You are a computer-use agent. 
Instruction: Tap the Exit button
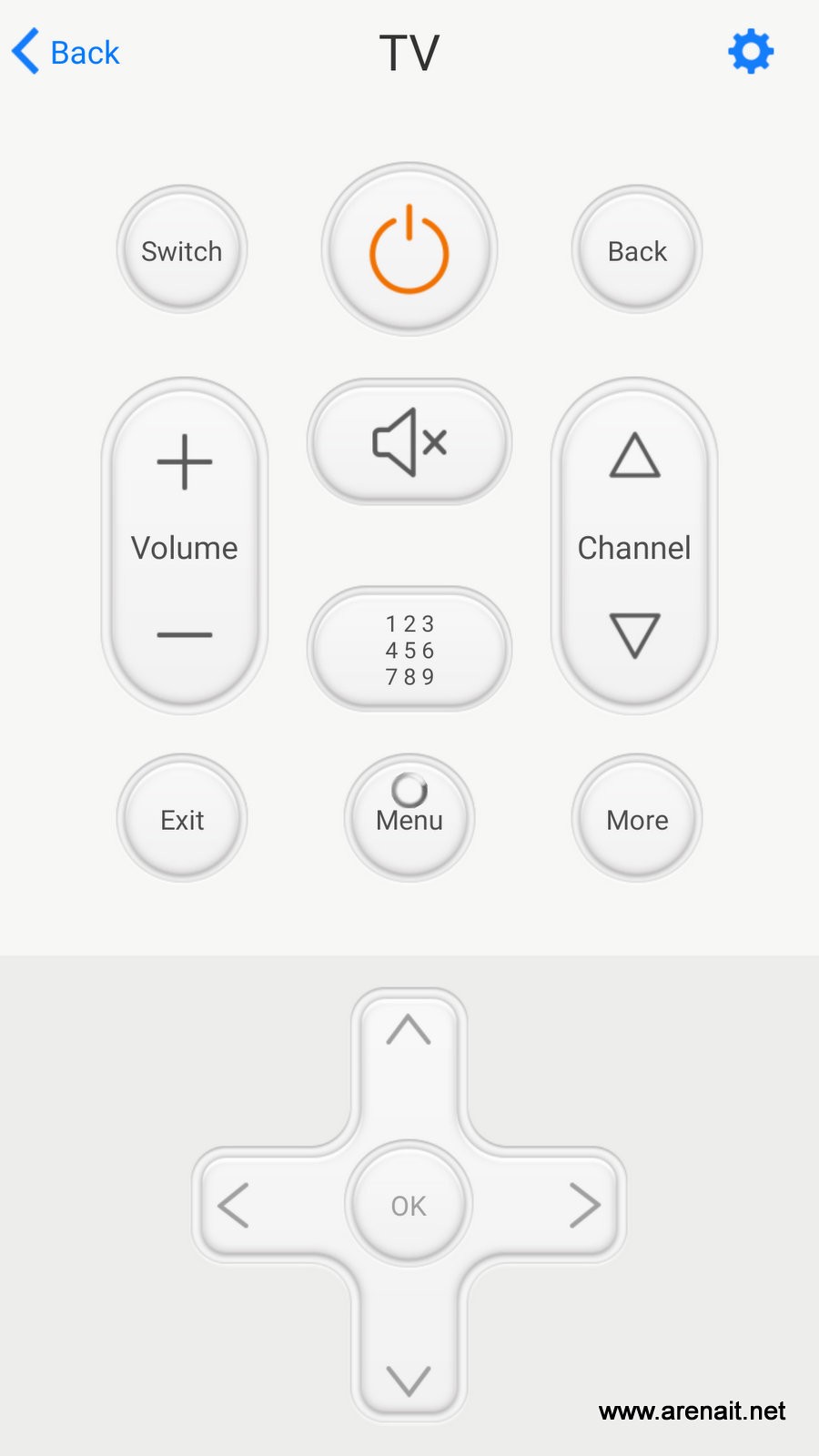pyautogui.click(x=182, y=818)
